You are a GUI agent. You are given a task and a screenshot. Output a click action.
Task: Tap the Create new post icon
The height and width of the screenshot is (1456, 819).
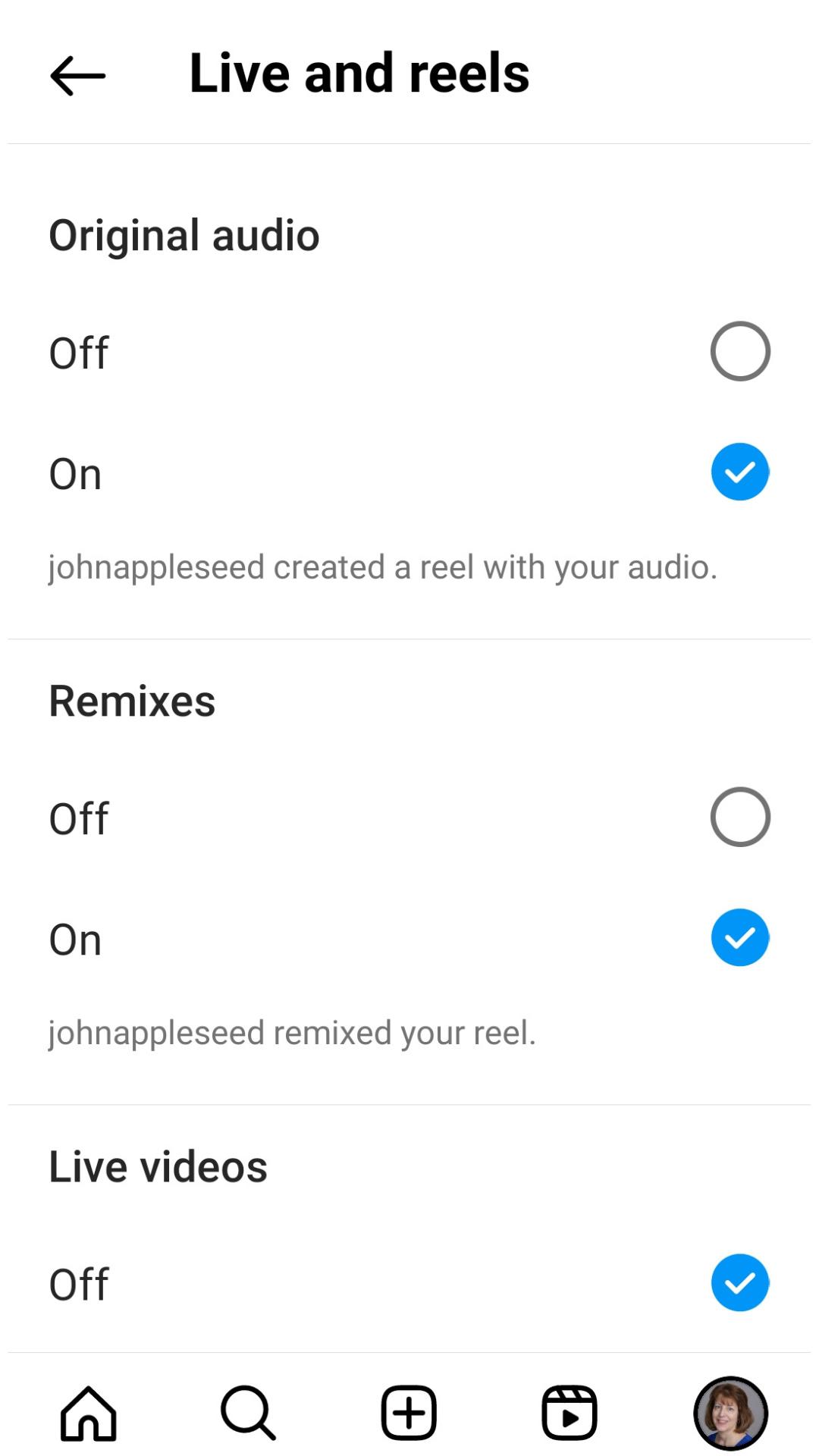(408, 1410)
